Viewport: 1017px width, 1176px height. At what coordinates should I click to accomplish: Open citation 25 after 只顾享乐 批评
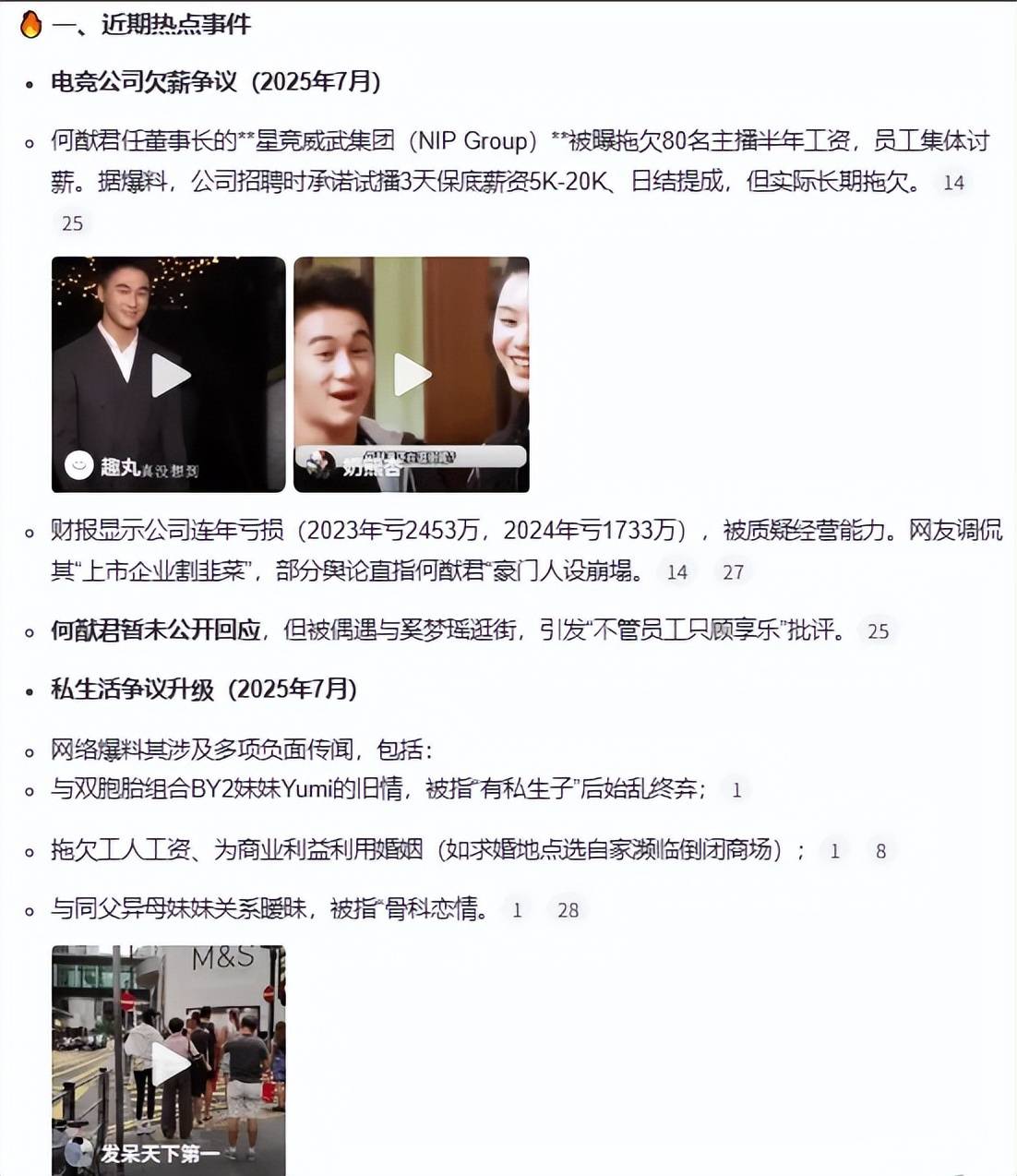[x=878, y=631]
